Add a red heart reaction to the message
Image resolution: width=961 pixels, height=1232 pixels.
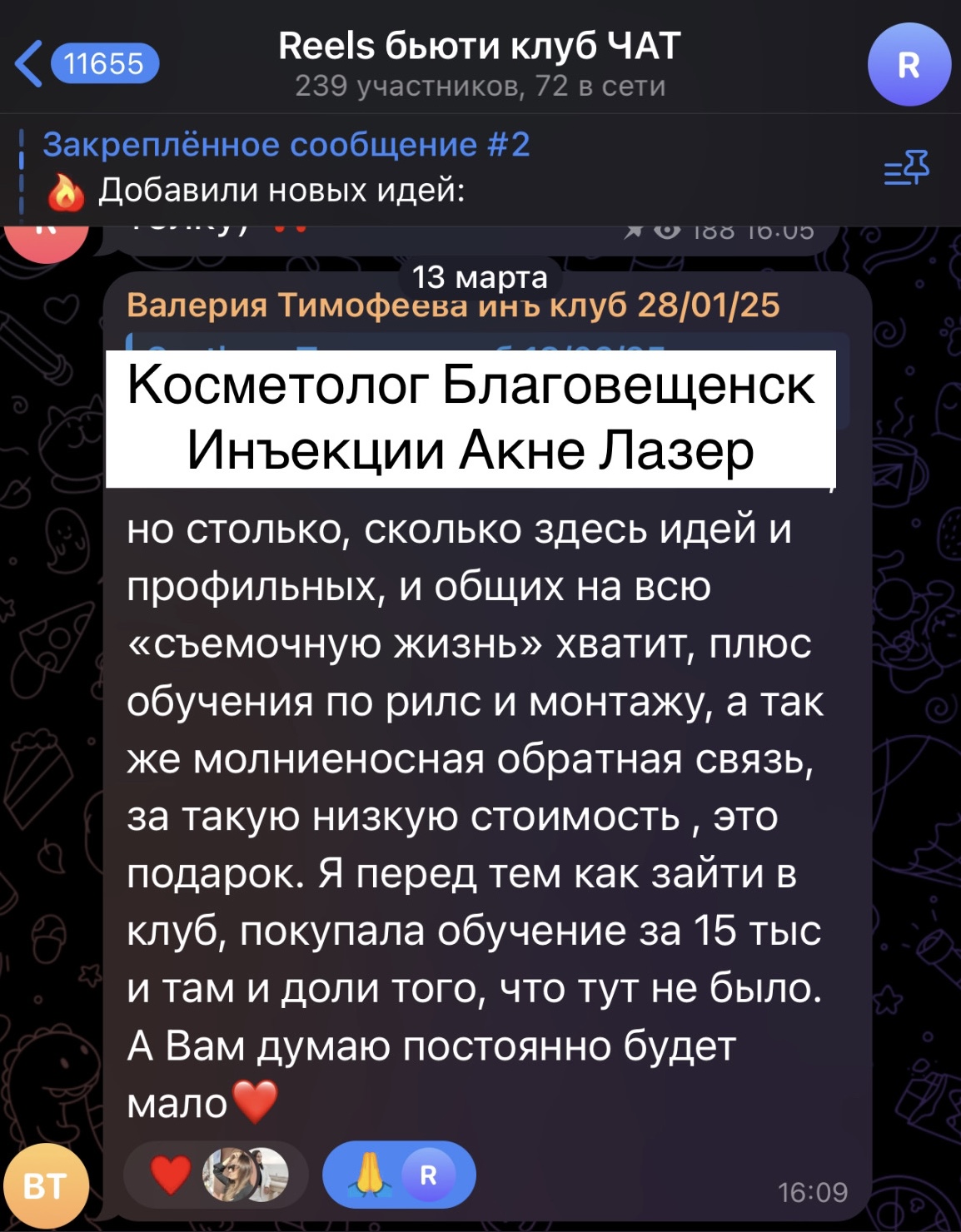215,1175
